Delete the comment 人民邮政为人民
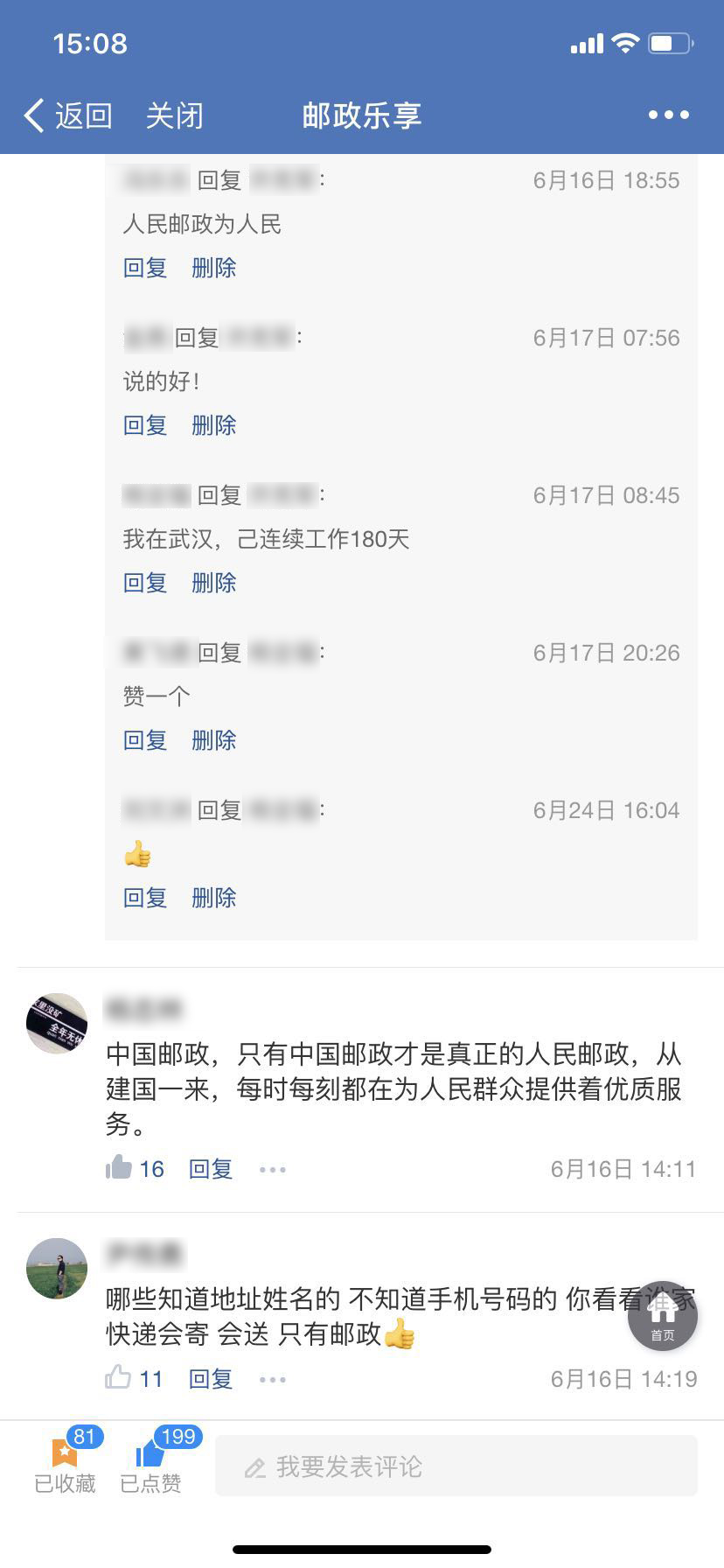724x1568 pixels. click(x=213, y=268)
